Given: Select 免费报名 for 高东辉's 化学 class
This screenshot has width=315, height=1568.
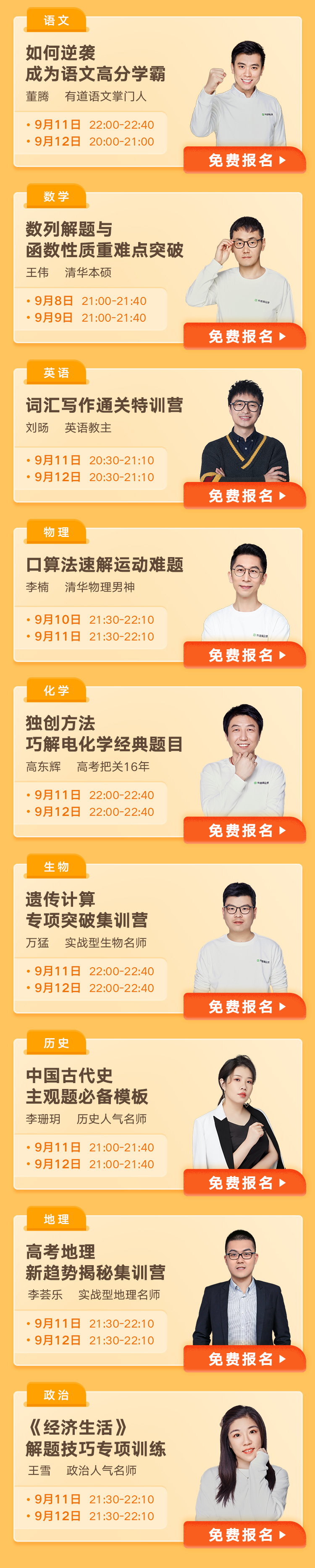Looking at the screenshot, I should tap(244, 830).
